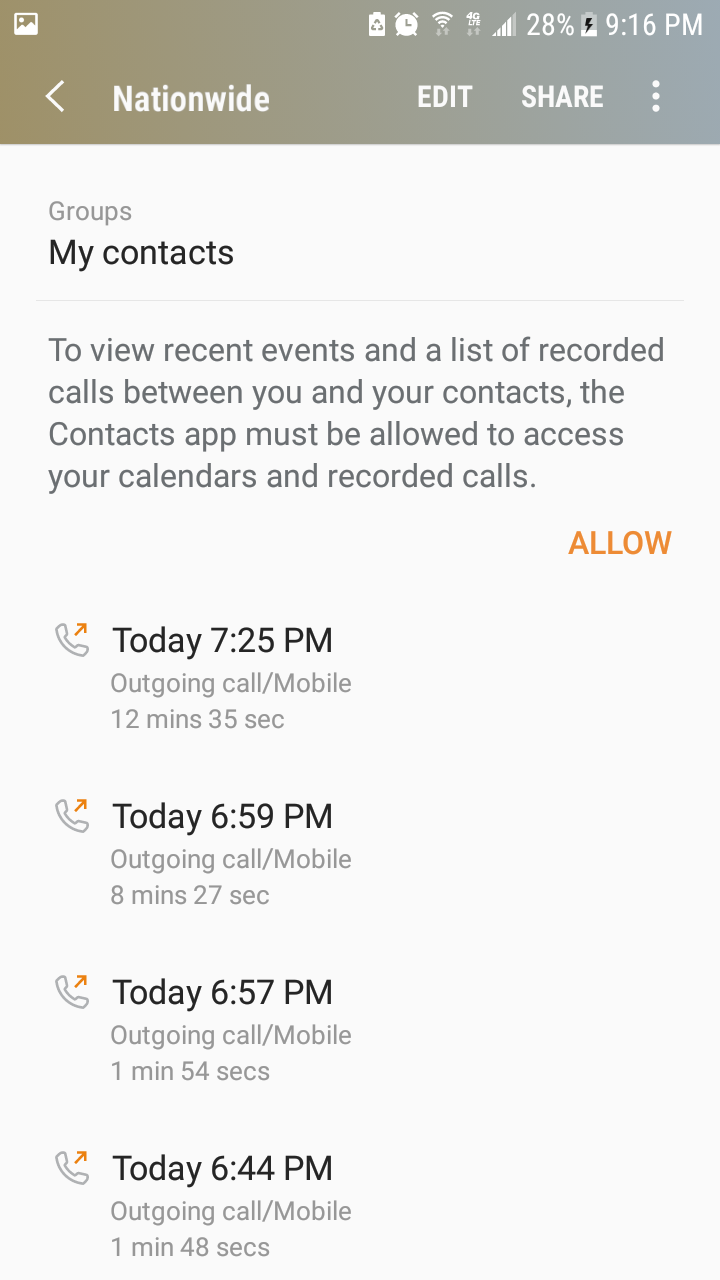The height and width of the screenshot is (1280, 720).
Task: Go back using the back arrow
Action: click(x=54, y=96)
